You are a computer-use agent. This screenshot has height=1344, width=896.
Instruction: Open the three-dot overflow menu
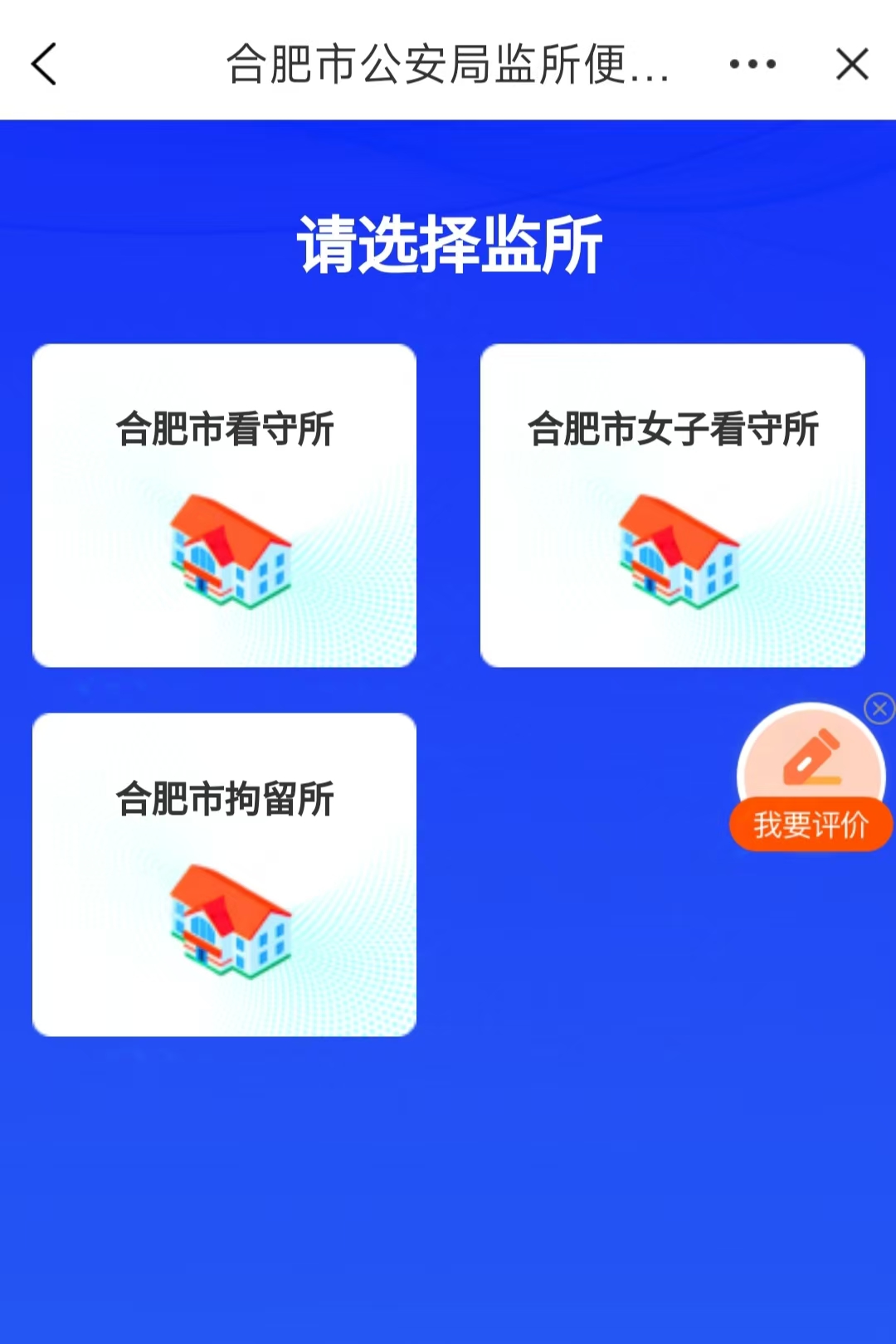(752, 64)
